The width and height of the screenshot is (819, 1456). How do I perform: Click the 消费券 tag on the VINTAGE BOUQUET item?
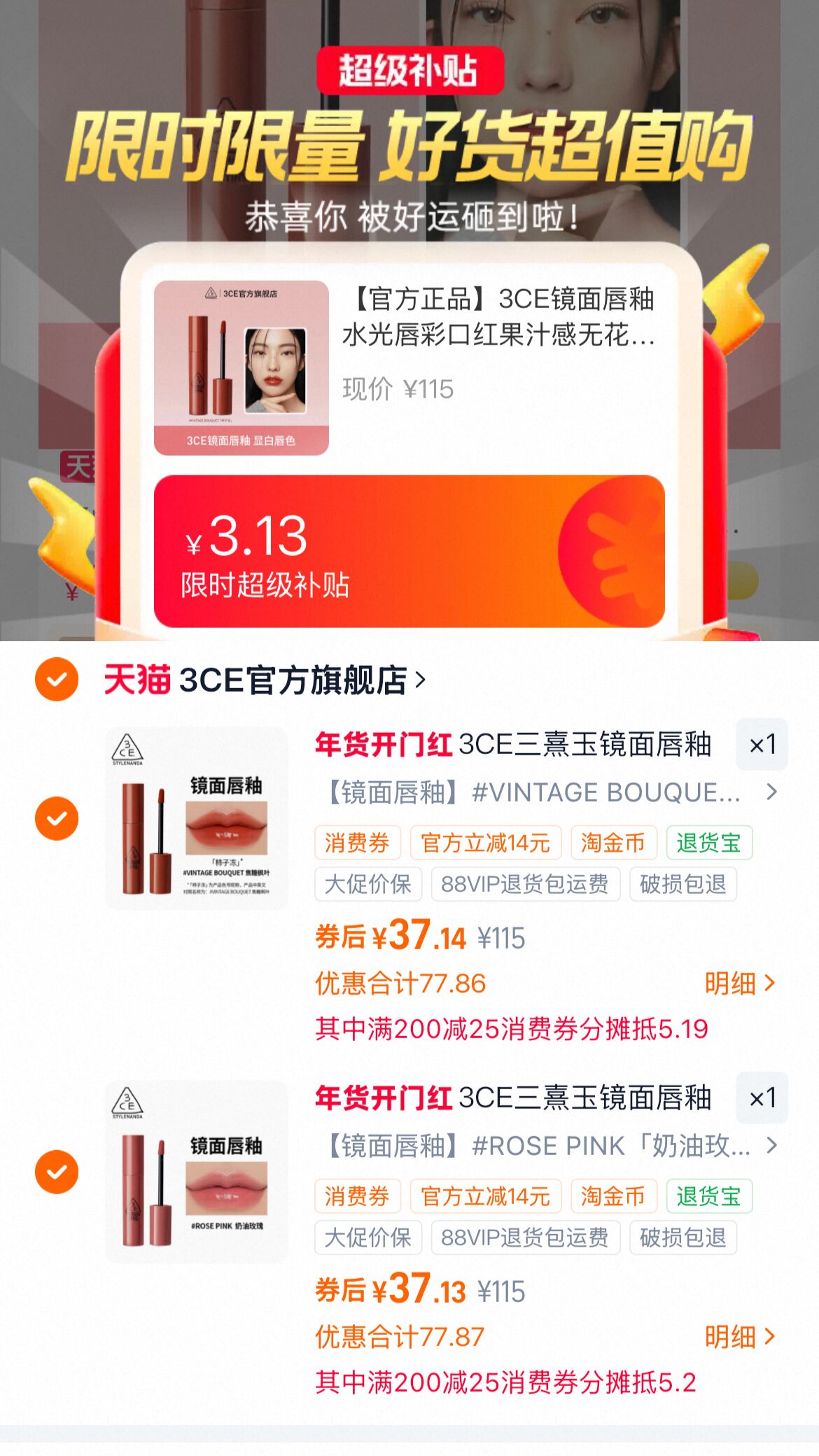point(358,843)
